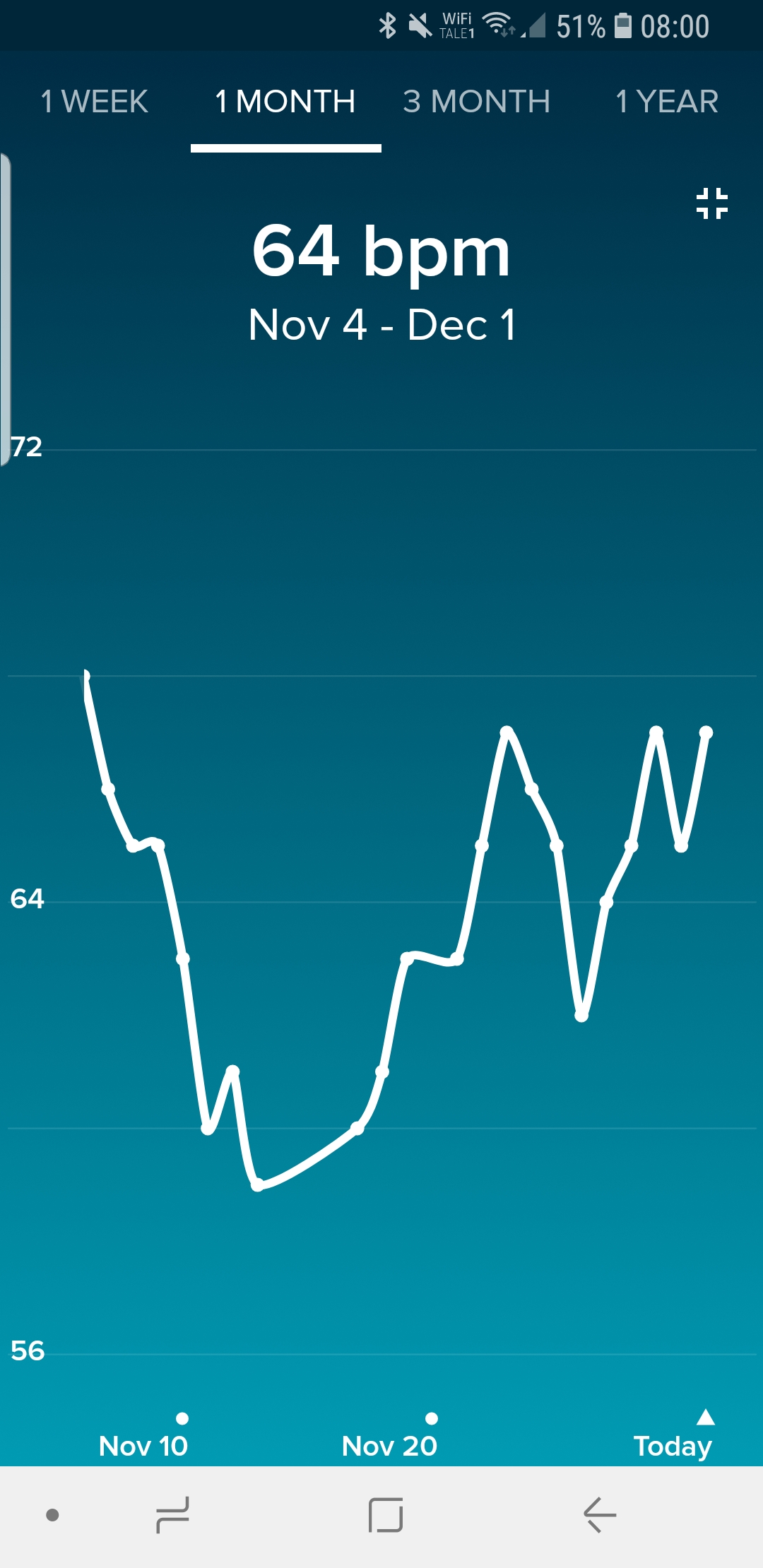
Task: Select the 1 MONTH tab
Action: click(285, 102)
